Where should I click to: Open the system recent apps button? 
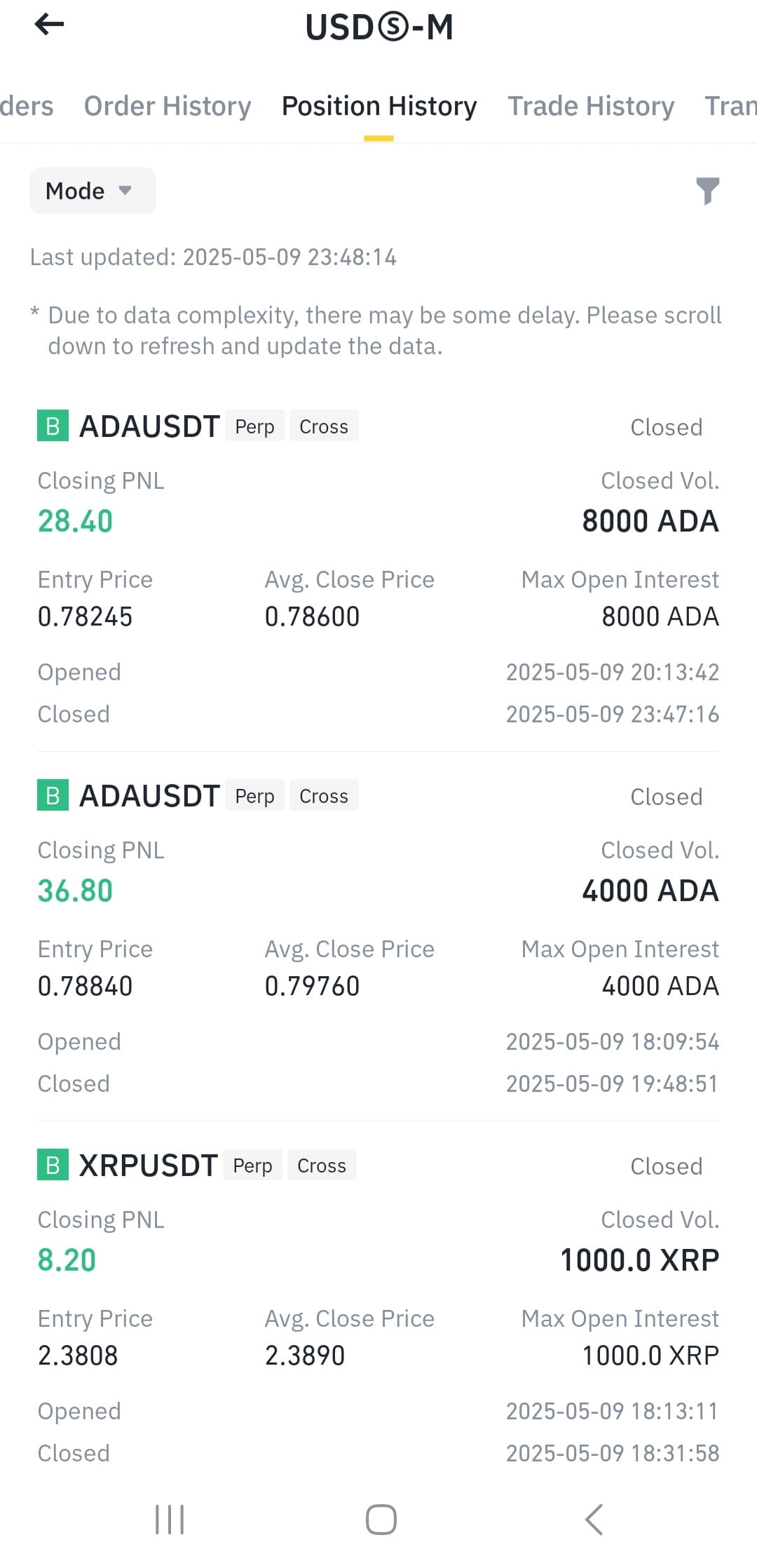(x=170, y=1520)
